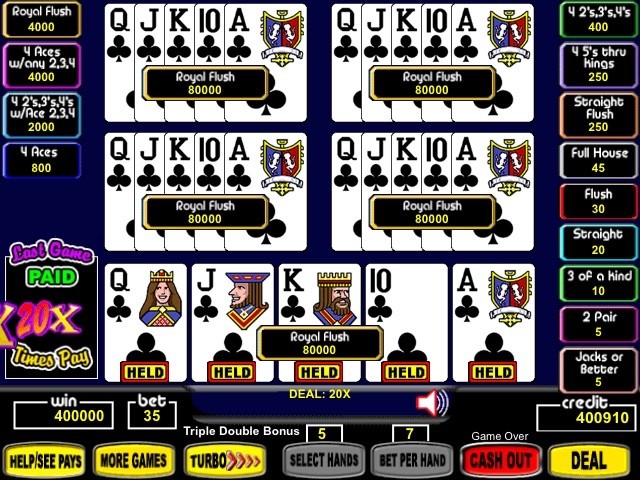The height and width of the screenshot is (480, 640).
Task: Open the Bet Per Hand selector
Action: click(x=410, y=461)
